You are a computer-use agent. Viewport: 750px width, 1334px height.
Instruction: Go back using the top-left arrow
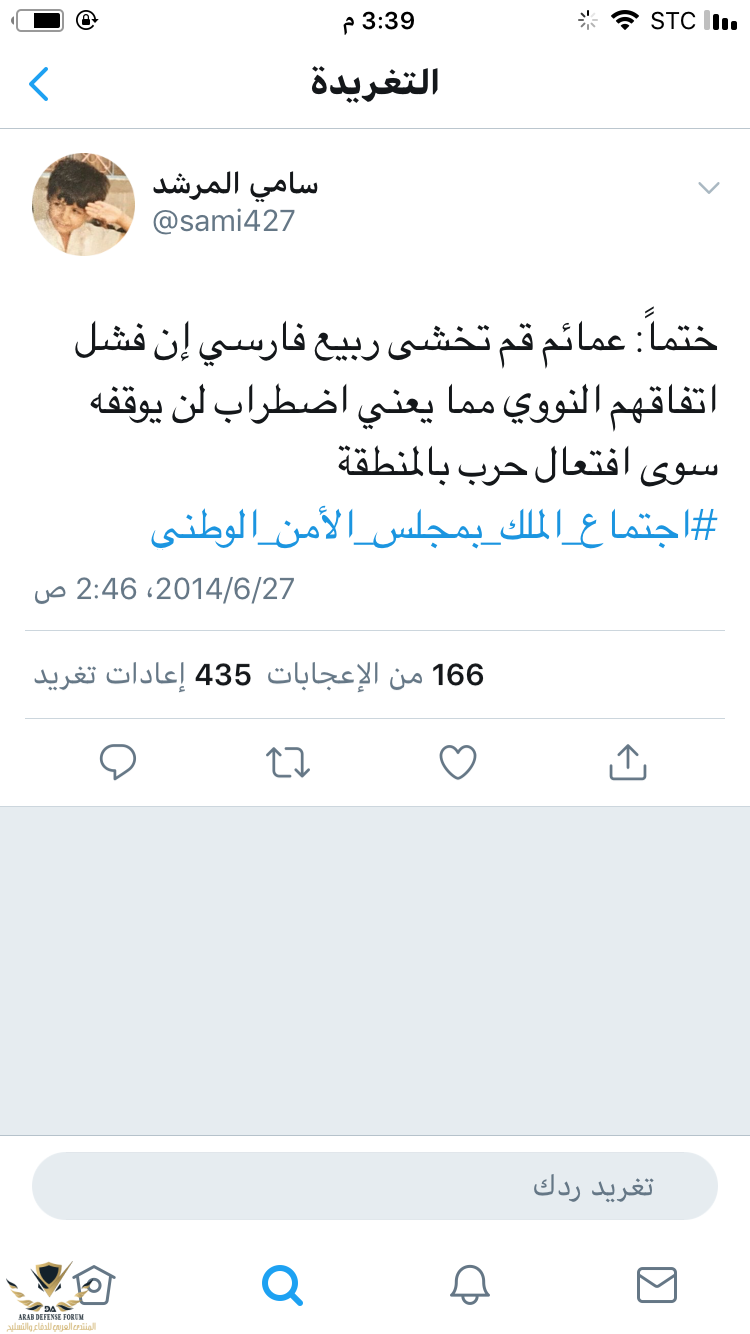40,84
